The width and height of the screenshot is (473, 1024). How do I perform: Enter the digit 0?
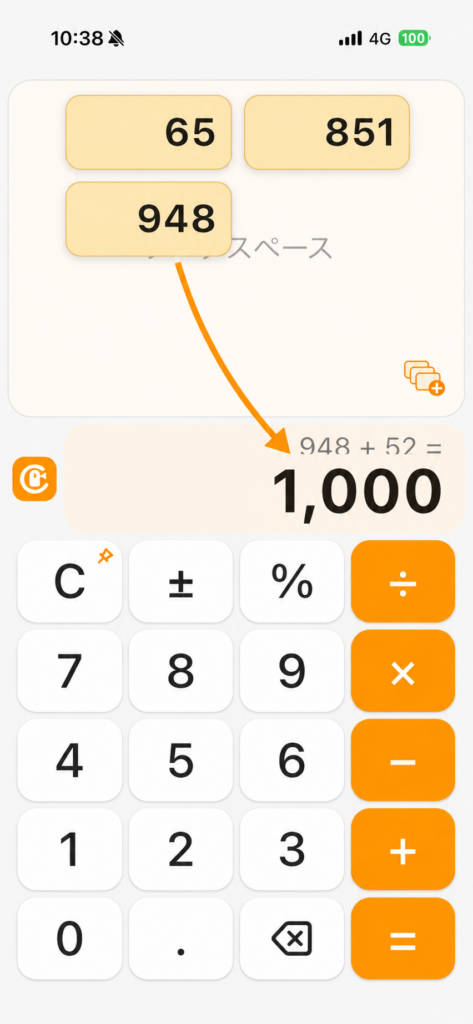pos(69,939)
